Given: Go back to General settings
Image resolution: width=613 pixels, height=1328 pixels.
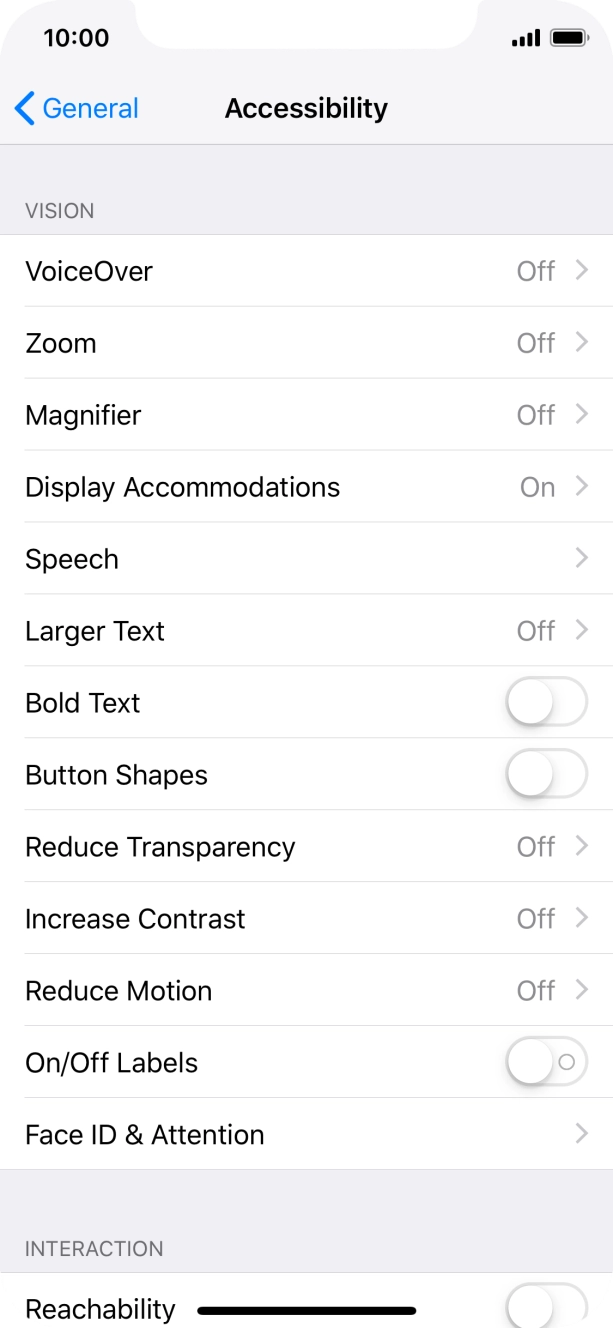Looking at the screenshot, I should click(77, 108).
